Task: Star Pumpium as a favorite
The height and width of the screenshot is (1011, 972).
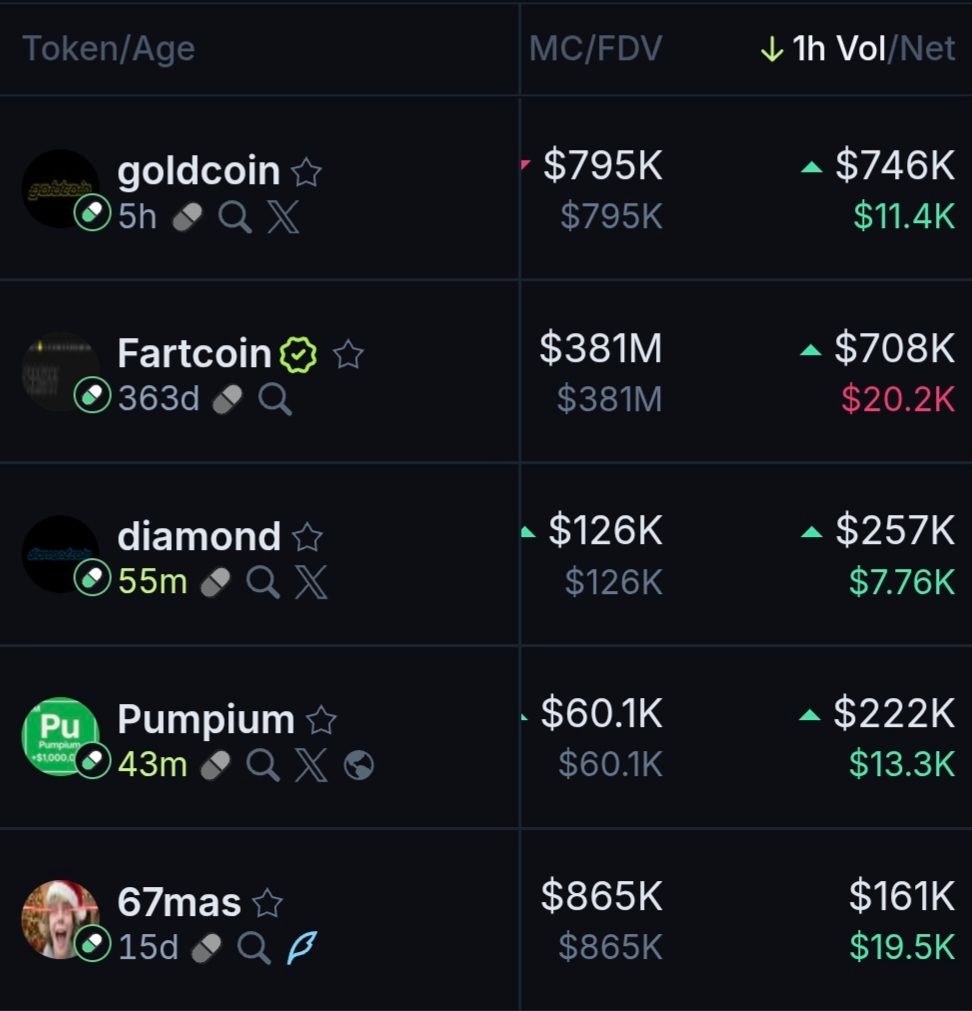Action: [x=321, y=720]
